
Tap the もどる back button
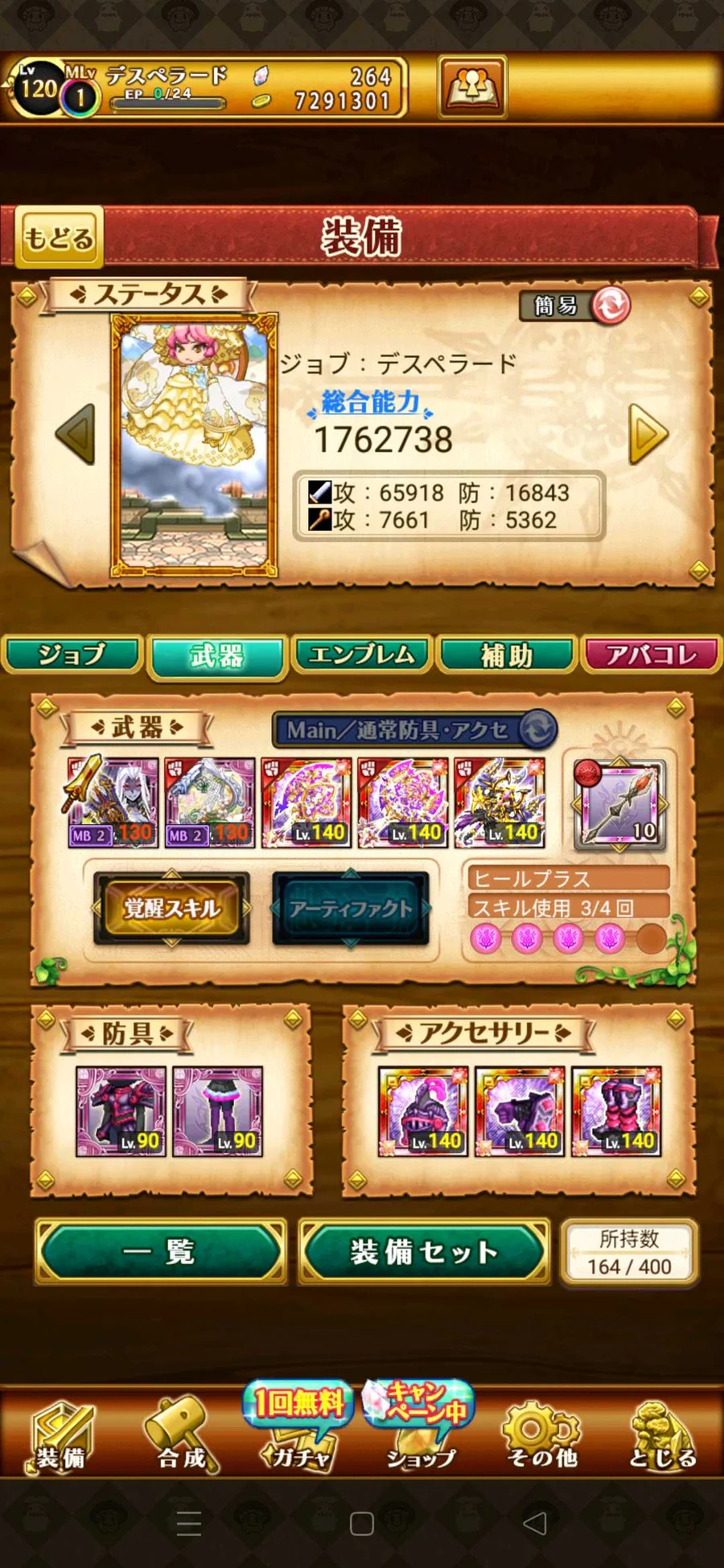point(60,238)
